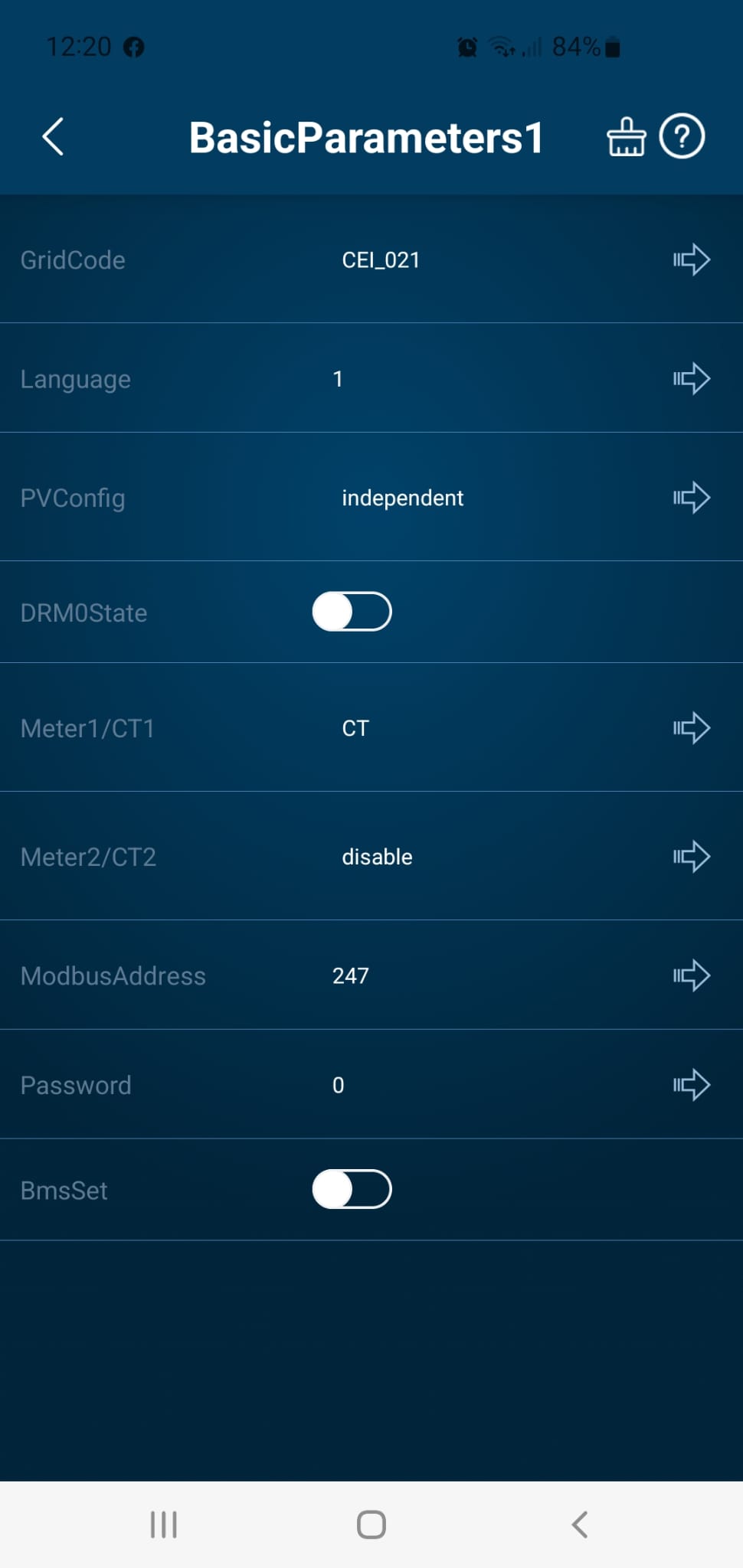Configure the Meter2/CT2 setting
The width and height of the screenshot is (743, 1568).
tap(691, 857)
